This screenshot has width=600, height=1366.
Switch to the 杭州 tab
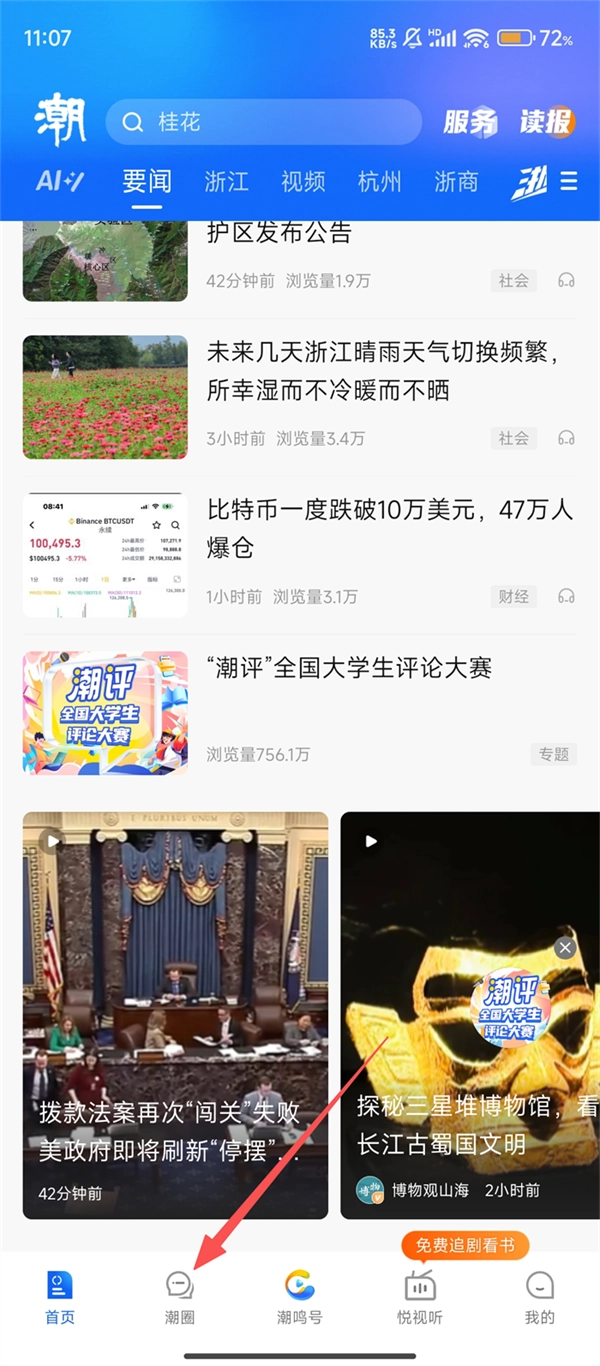[x=380, y=181]
